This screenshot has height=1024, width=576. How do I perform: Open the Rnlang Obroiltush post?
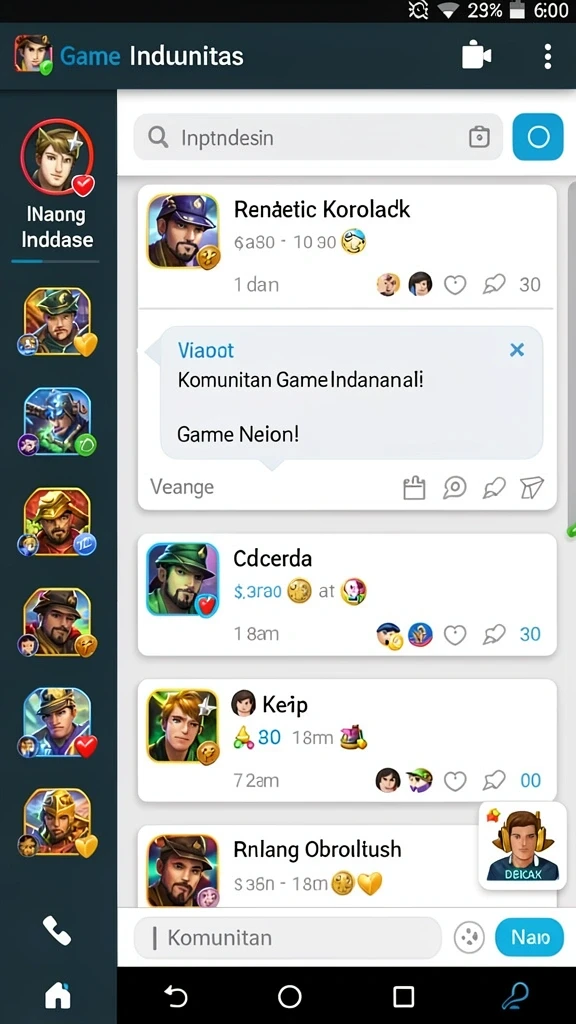pos(347,866)
